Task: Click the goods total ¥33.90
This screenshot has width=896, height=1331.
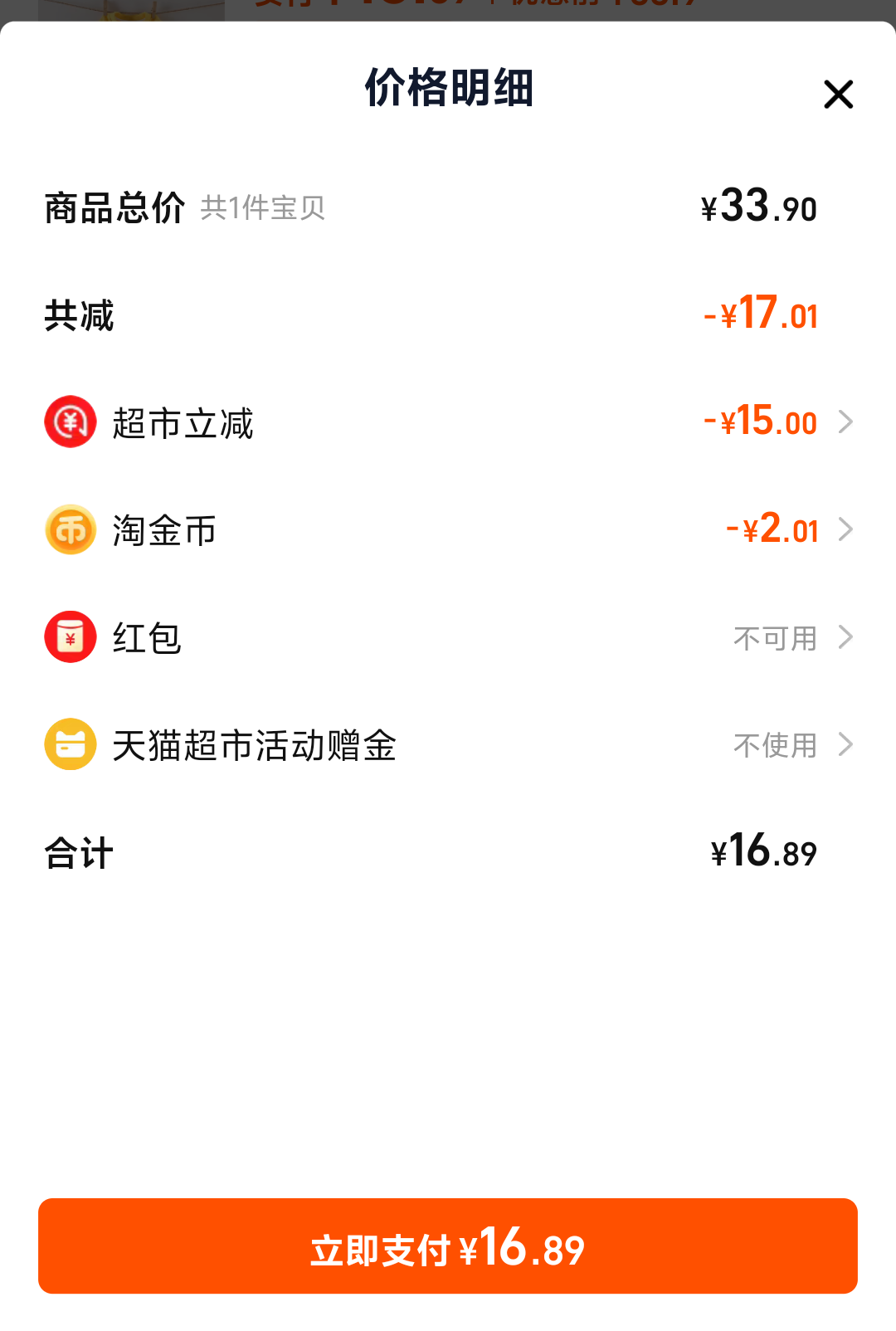Action: pyautogui.click(x=757, y=207)
